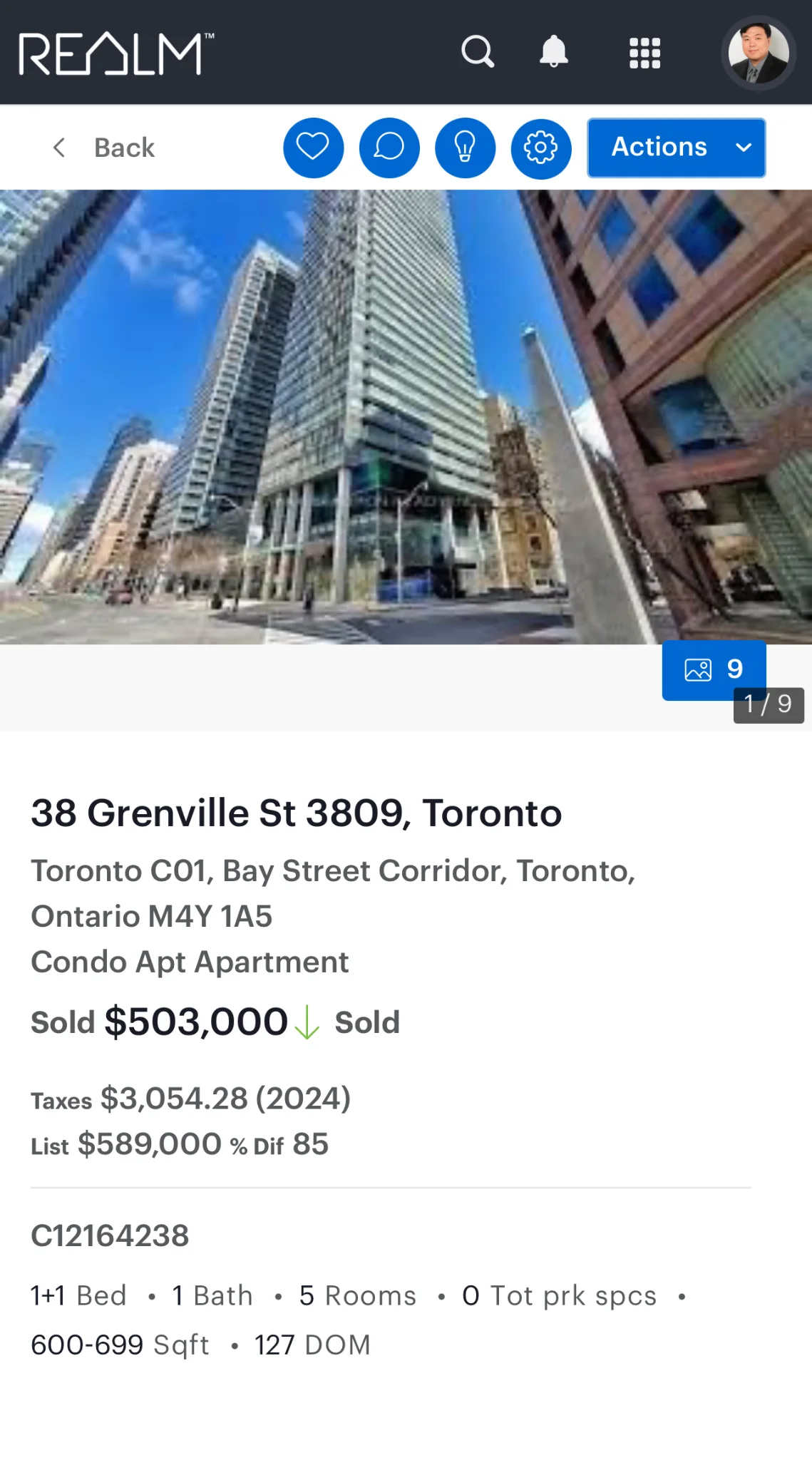
Task: Open the main building photo
Action: [406, 416]
